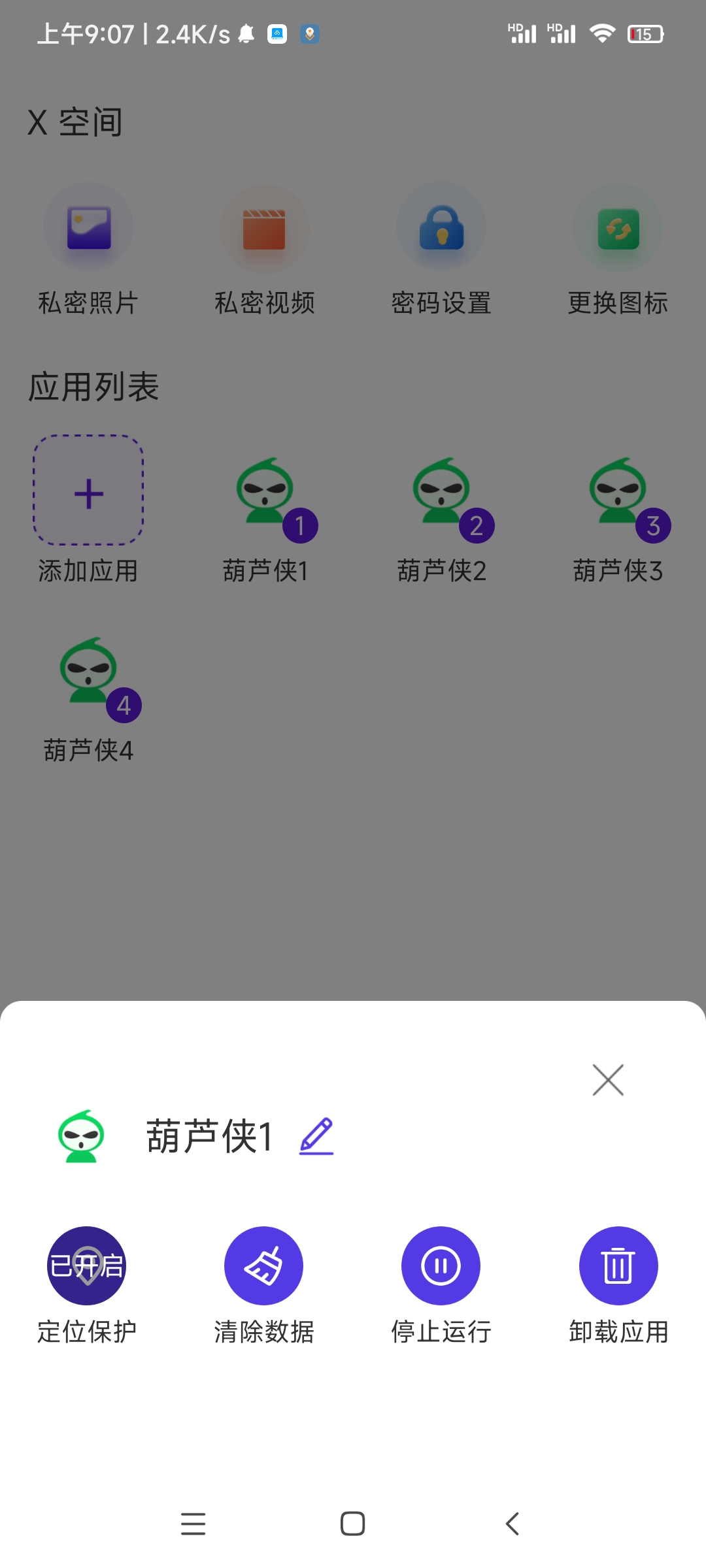This screenshot has height=1568, width=706.
Task: Uninstall the app via 卸载应用
Action: coord(618,1266)
